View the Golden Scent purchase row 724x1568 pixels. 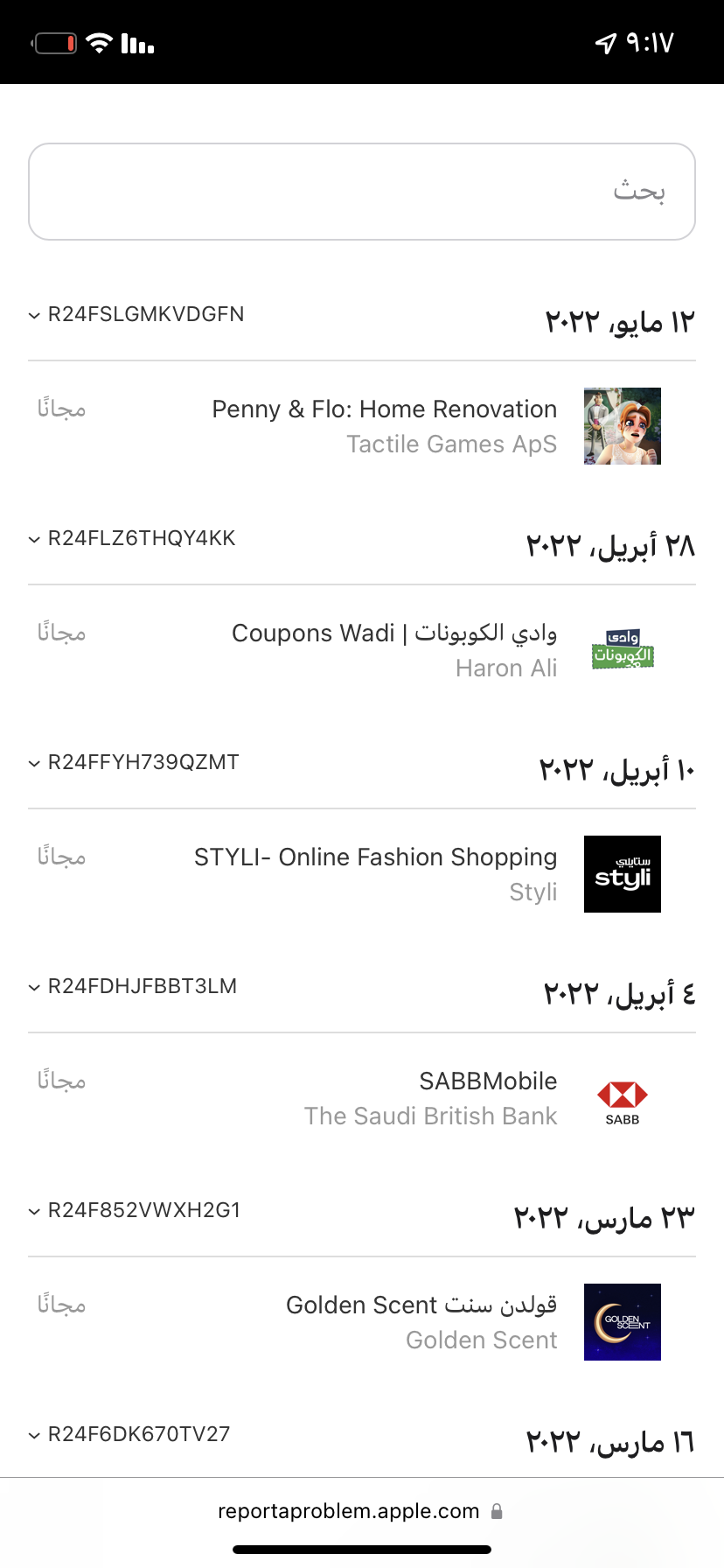[x=421, y=1322]
